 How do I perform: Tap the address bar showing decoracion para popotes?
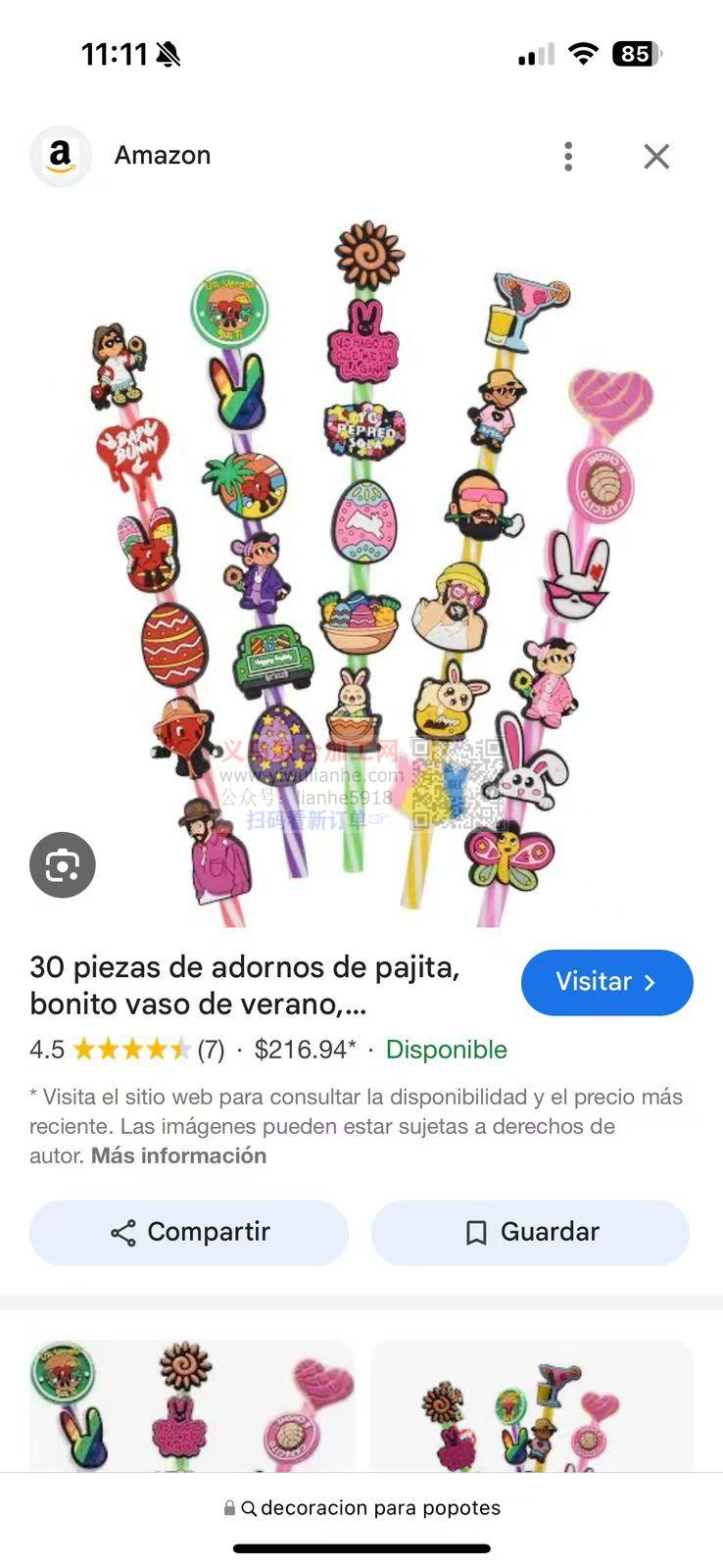tap(362, 1507)
